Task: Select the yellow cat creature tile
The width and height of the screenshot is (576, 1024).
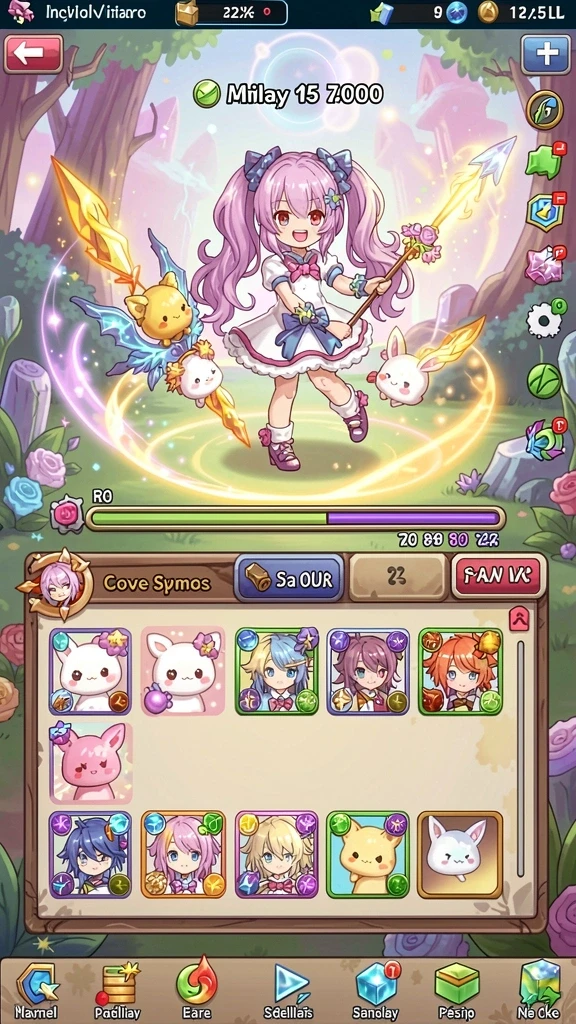Action: coord(368,854)
